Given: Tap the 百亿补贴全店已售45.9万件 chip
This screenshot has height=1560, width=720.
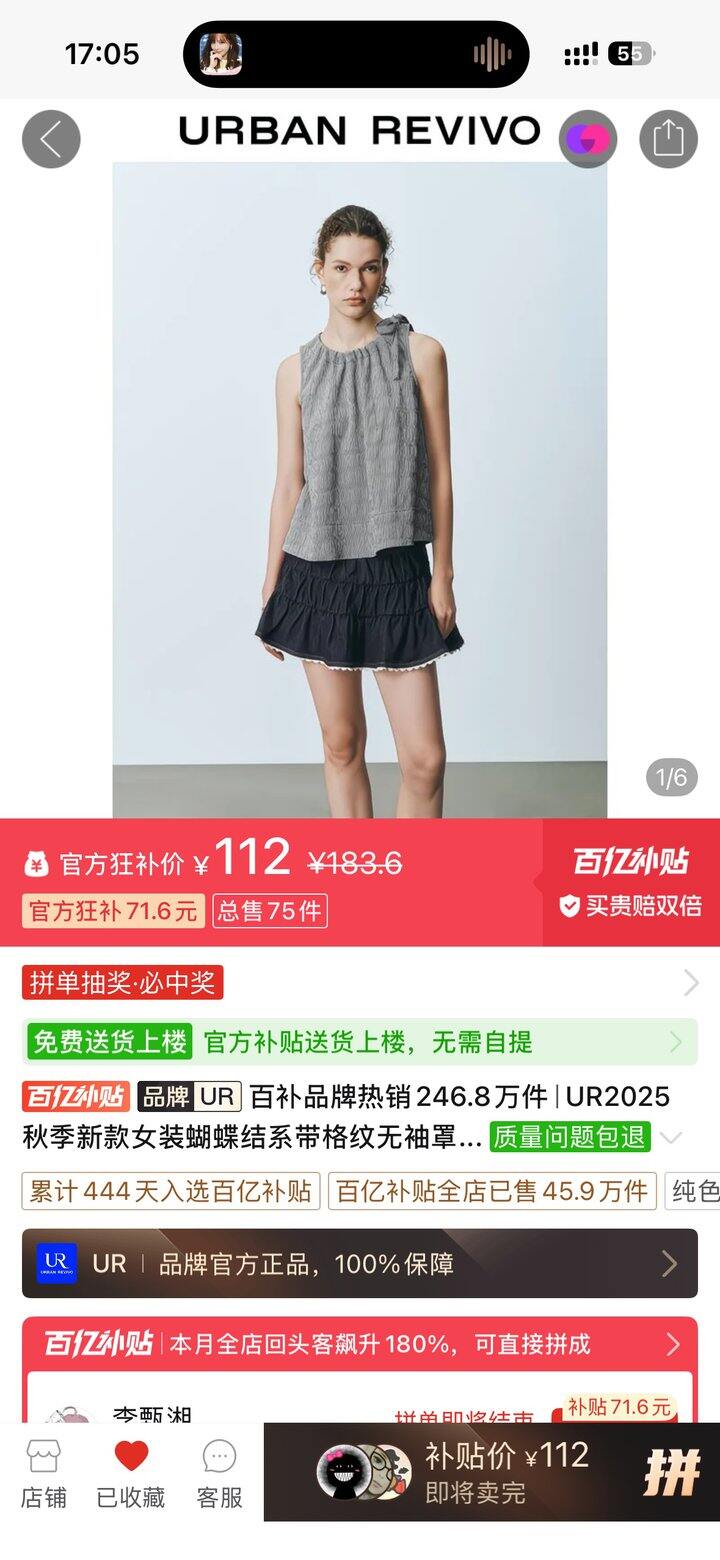Looking at the screenshot, I should tap(492, 1191).
